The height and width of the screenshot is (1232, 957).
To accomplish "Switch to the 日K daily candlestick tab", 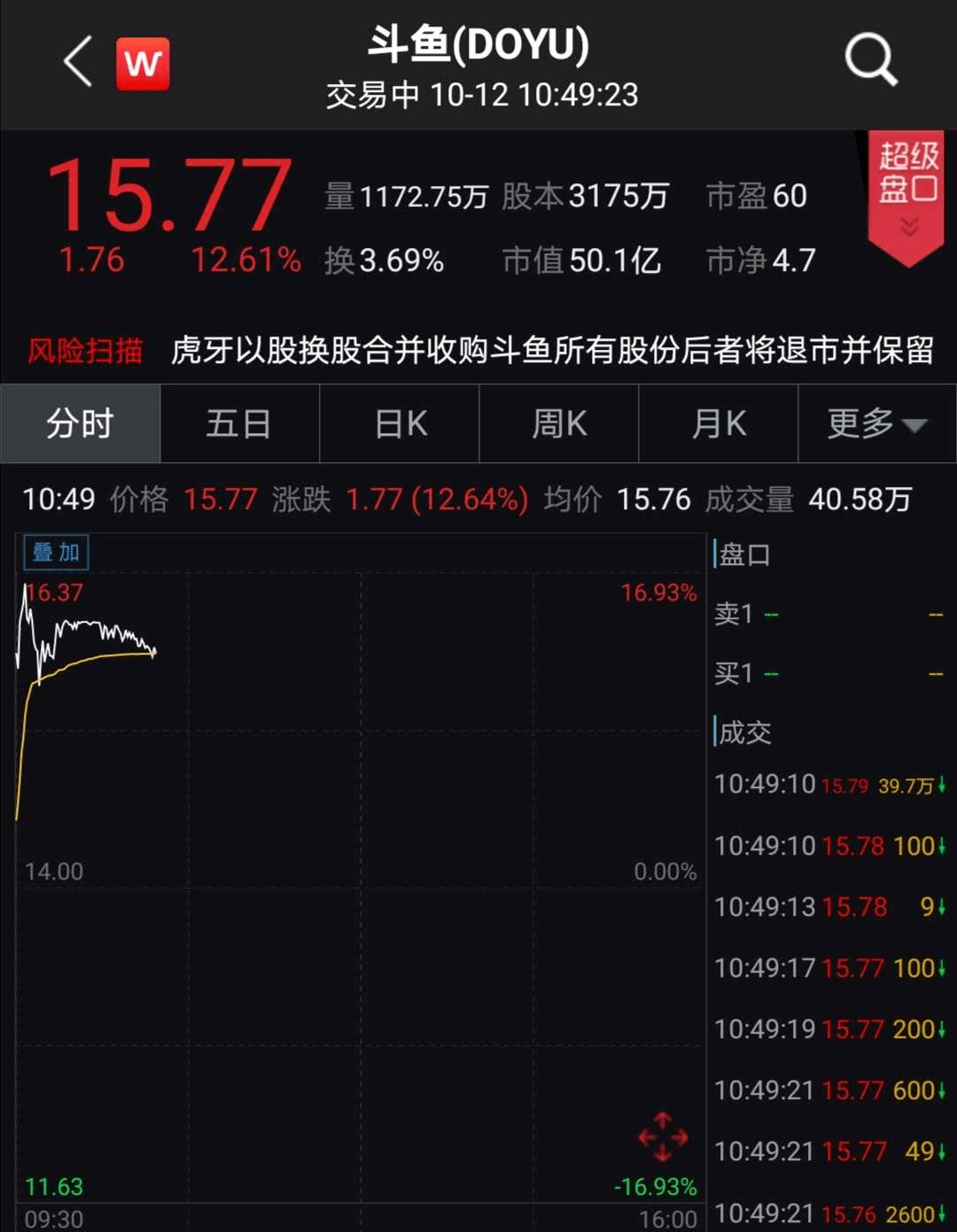I will (x=399, y=423).
